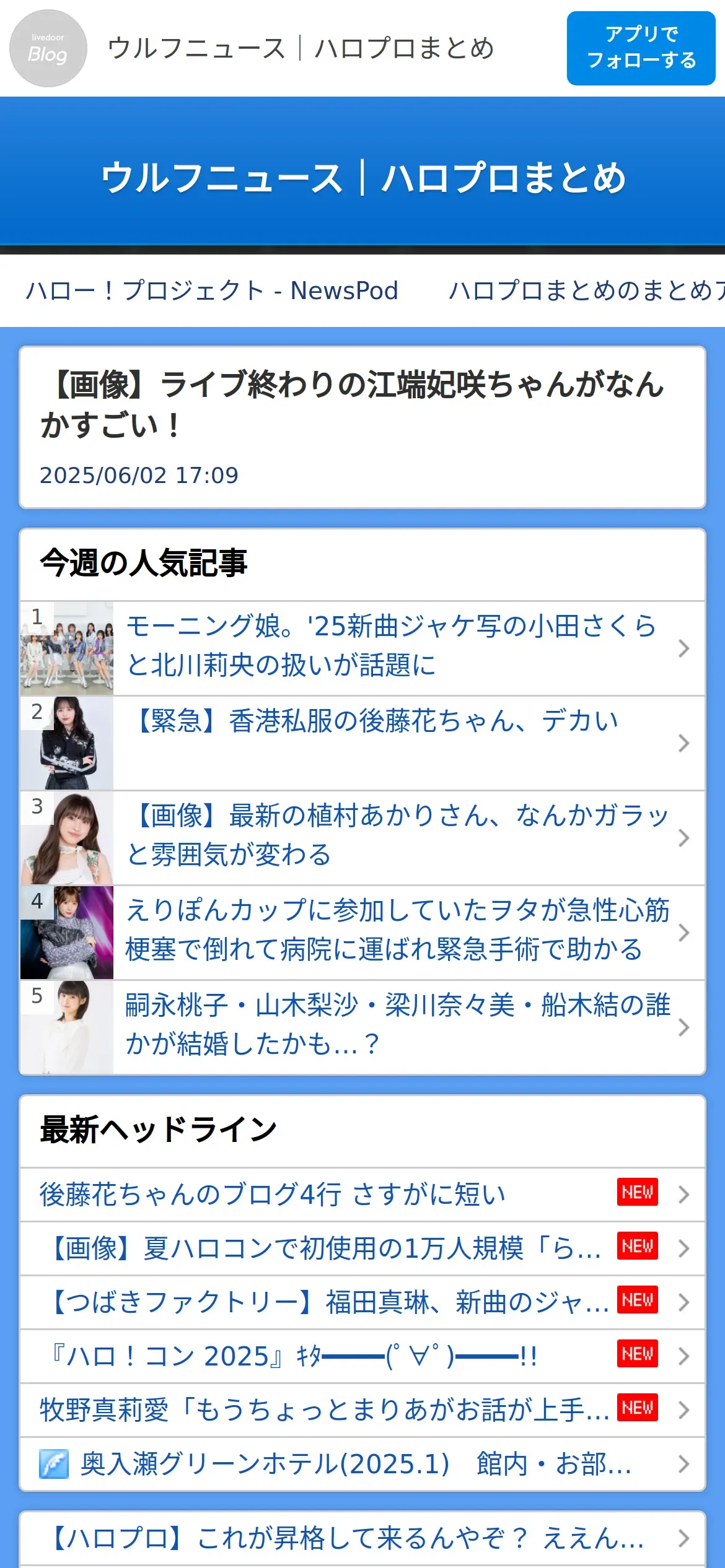The height and width of the screenshot is (1568, 725).
Task: Open the つばきファクトリー 福田真琳 headline
Action: coord(328,1302)
